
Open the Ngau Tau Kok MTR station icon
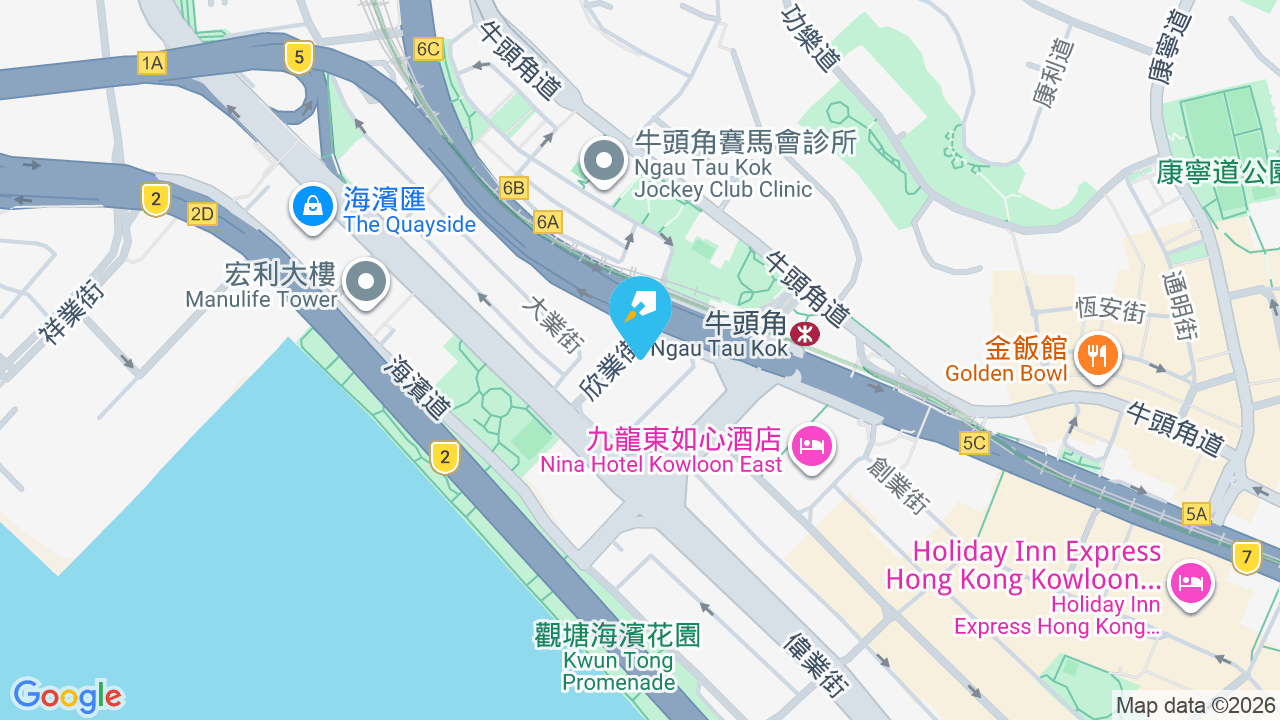pyautogui.click(x=804, y=333)
